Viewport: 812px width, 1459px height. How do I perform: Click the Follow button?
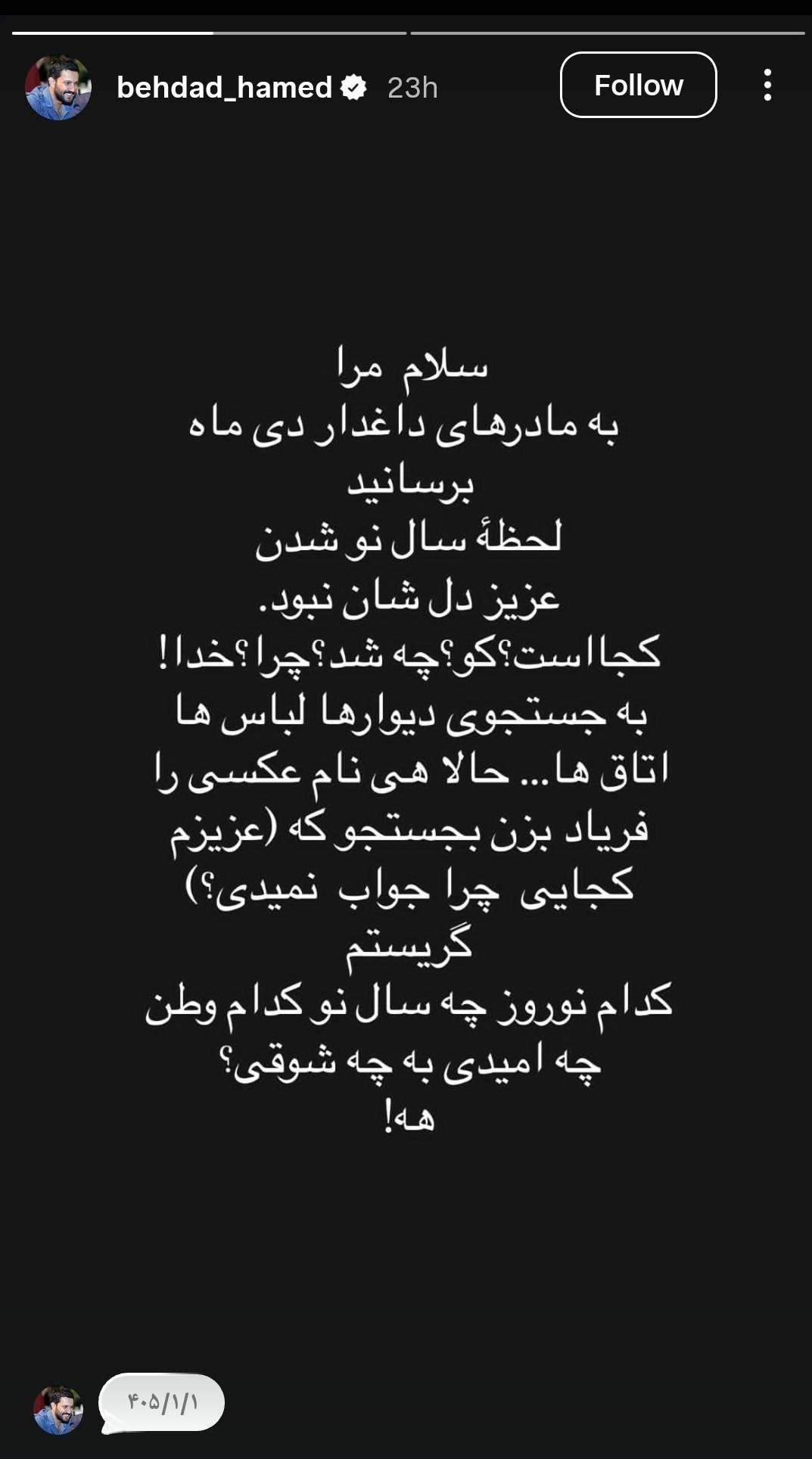click(x=638, y=85)
